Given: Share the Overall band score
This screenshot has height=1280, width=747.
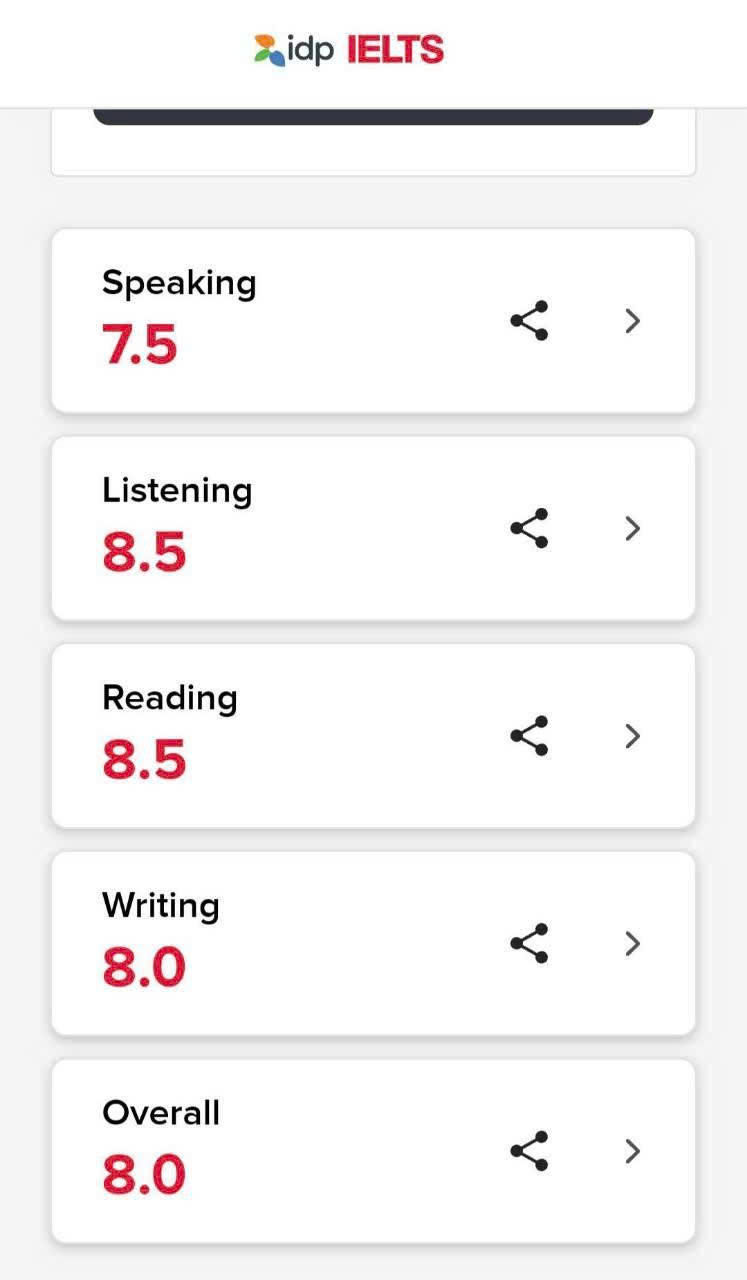Looking at the screenshot, I should [529, 1151].
